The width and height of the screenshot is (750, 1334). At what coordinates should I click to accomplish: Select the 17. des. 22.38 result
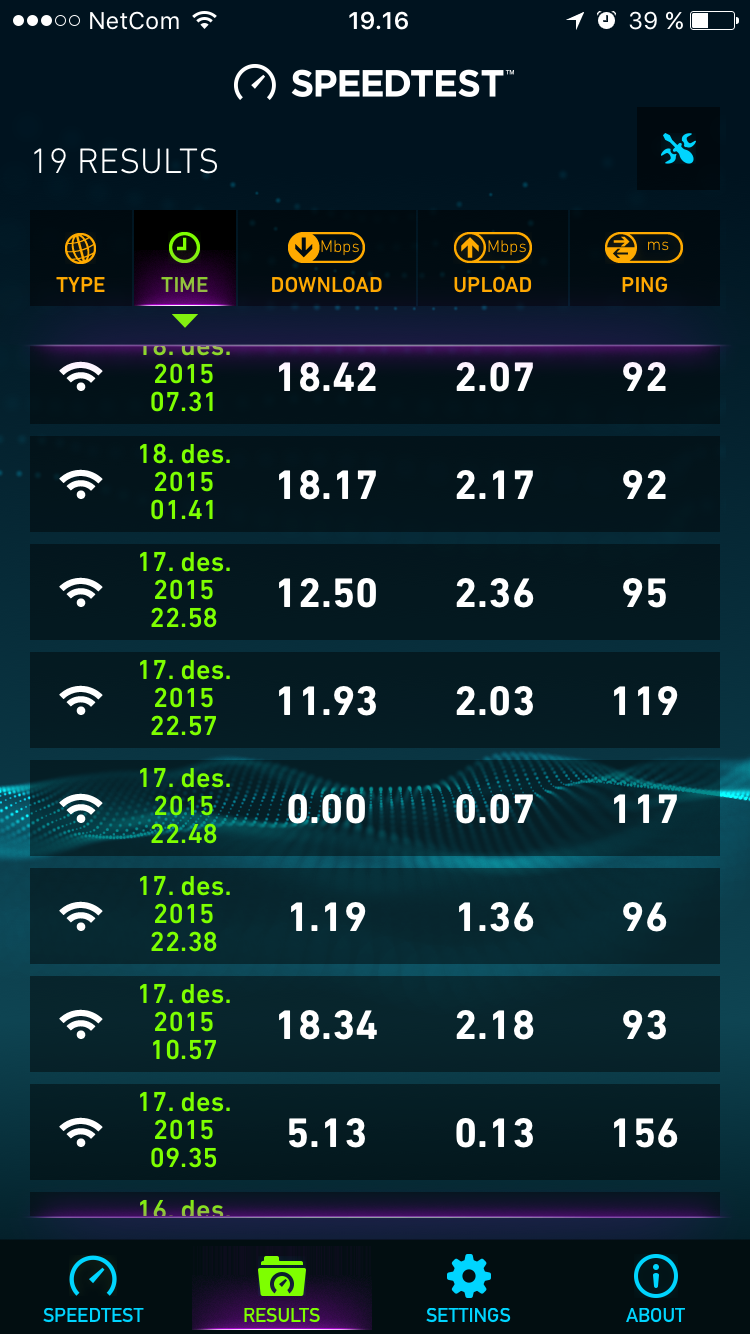[x=375, y=916]
